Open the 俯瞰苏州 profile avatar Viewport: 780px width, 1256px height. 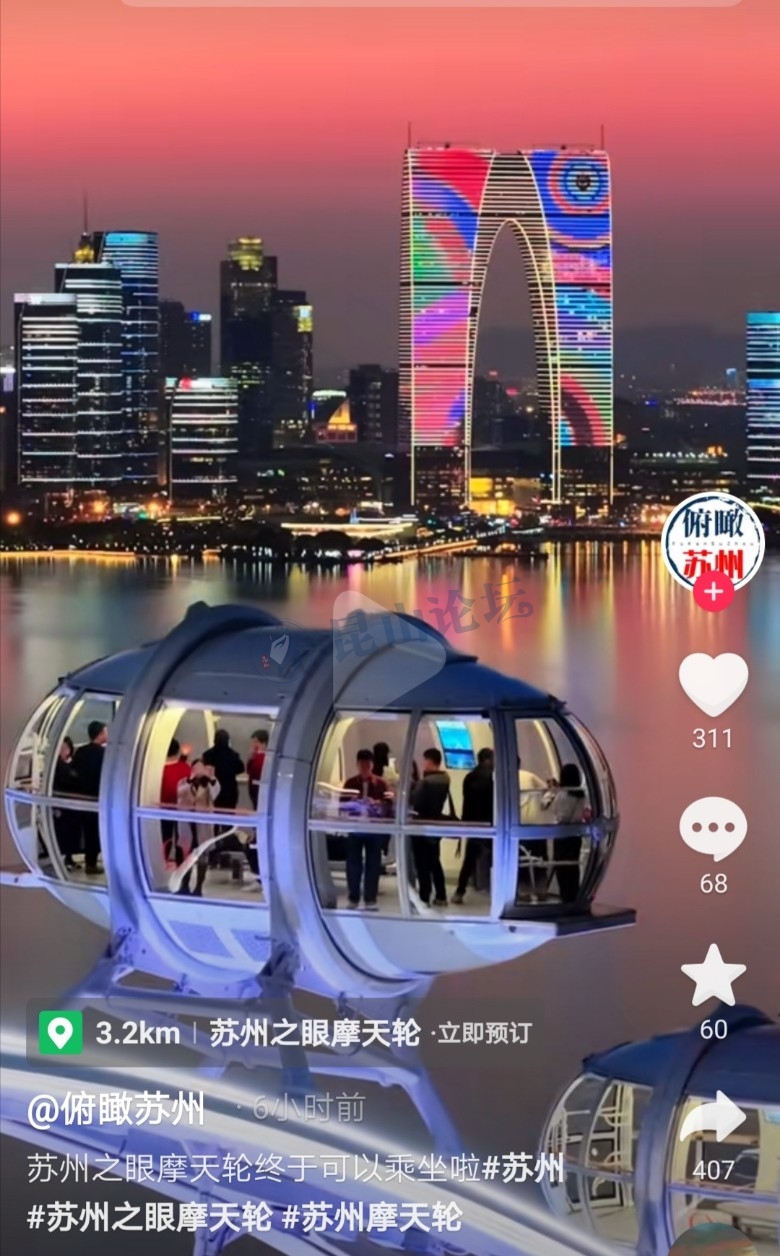pos(712,541)
